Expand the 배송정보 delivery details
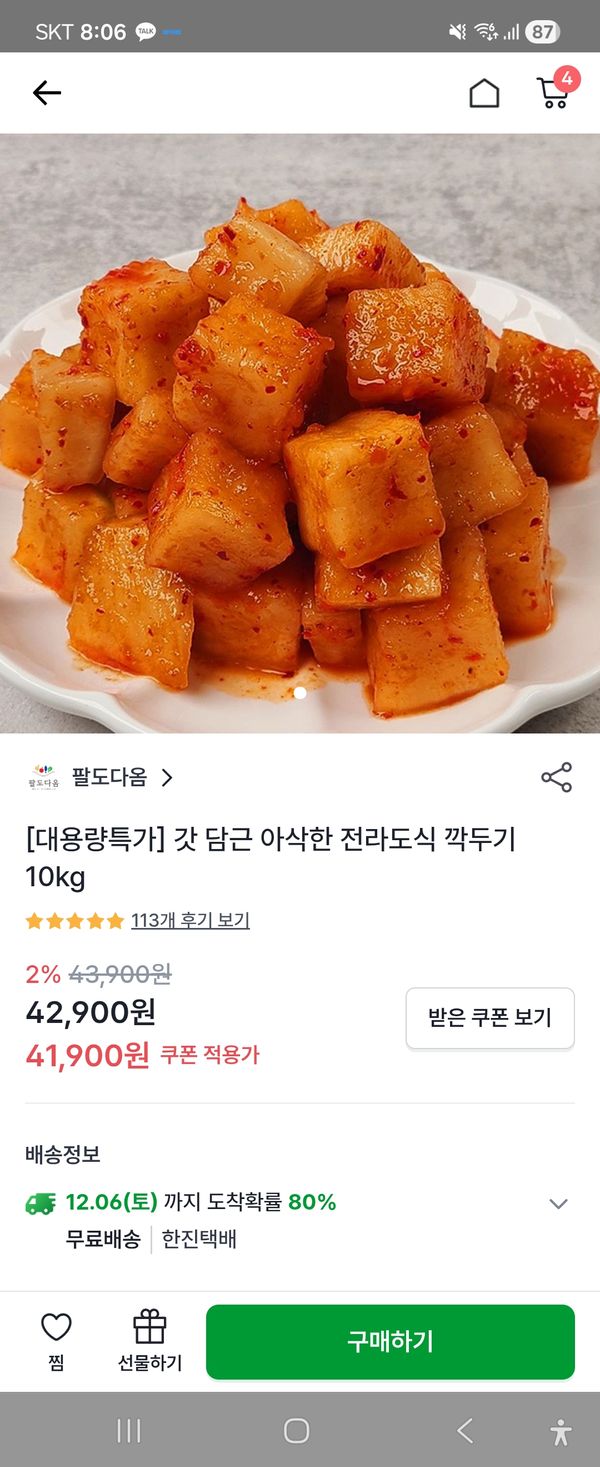Viewport: 600px width, 1467px height. tap(559, 1203)
